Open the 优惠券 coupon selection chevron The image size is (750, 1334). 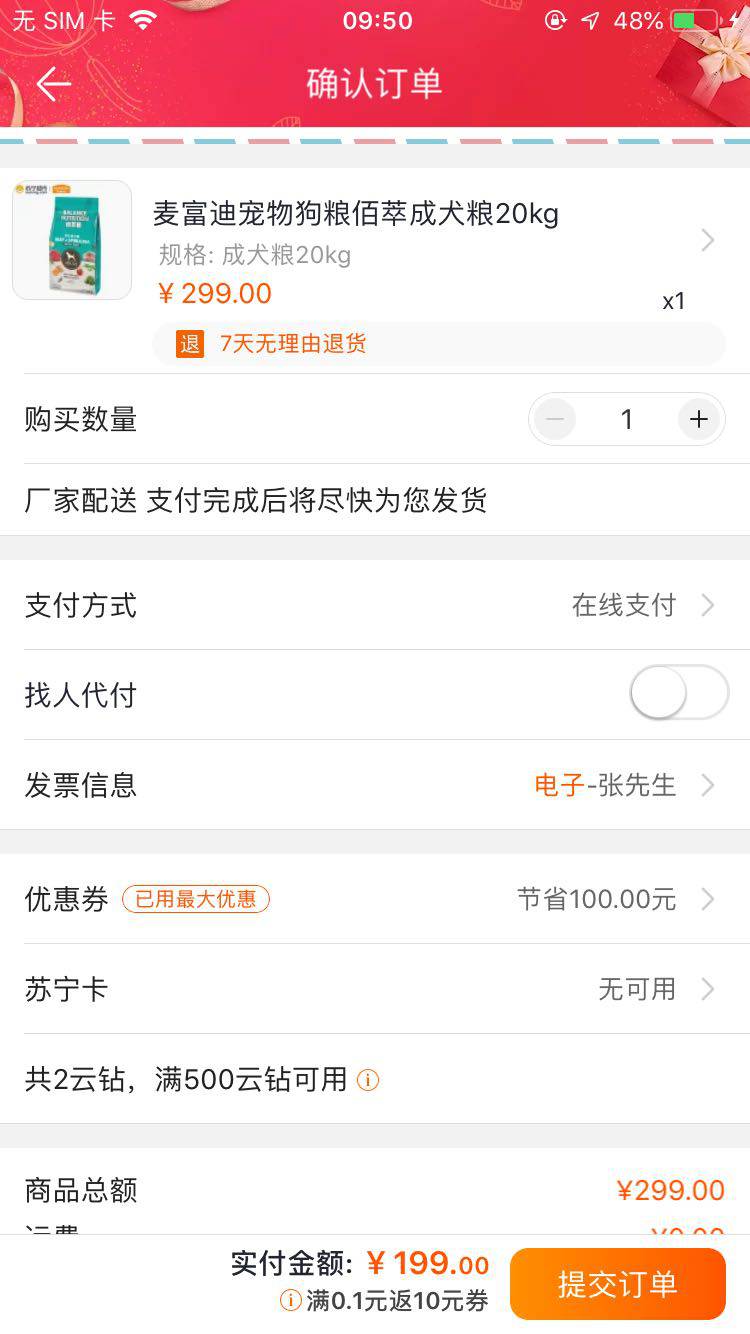pos(708,899)
